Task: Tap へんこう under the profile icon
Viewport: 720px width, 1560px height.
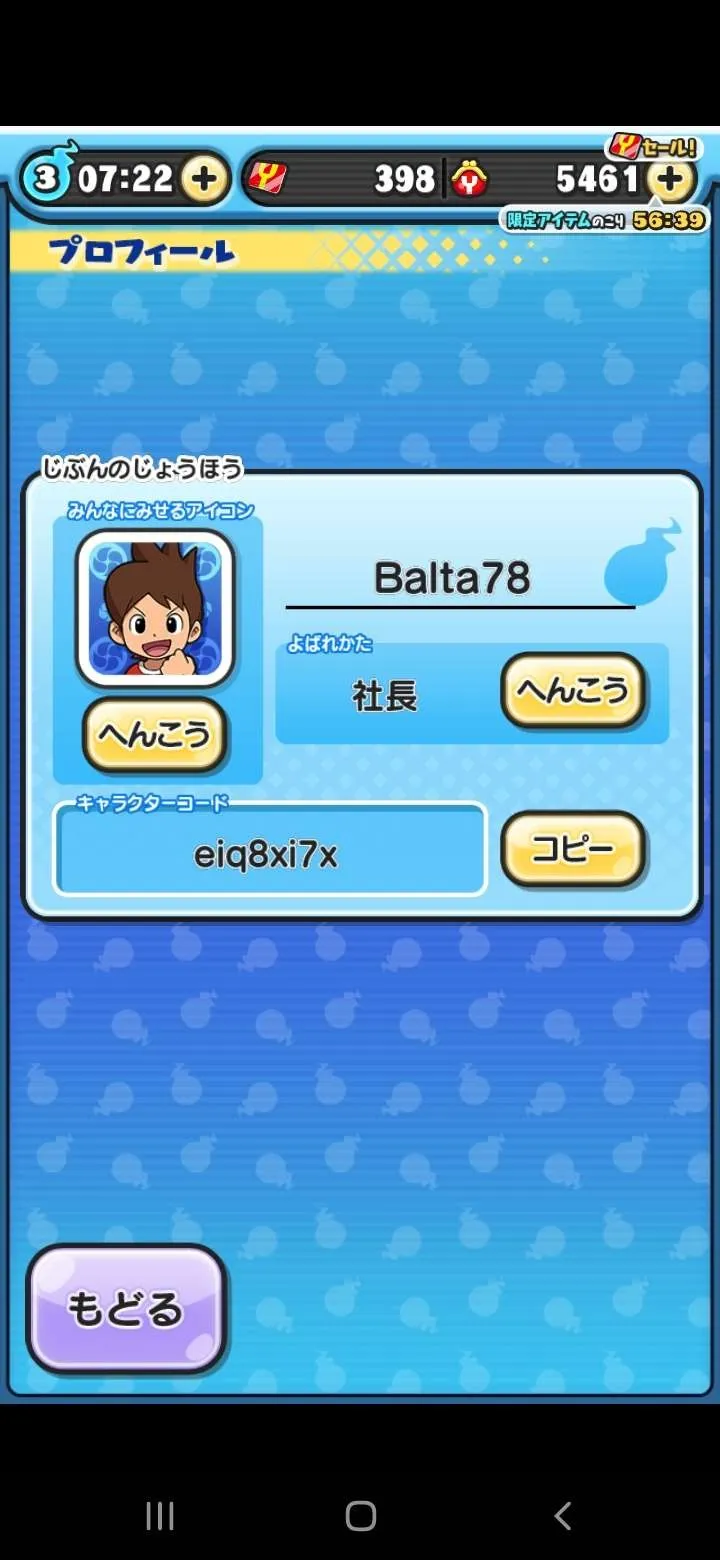Action: tap(155, 735)
